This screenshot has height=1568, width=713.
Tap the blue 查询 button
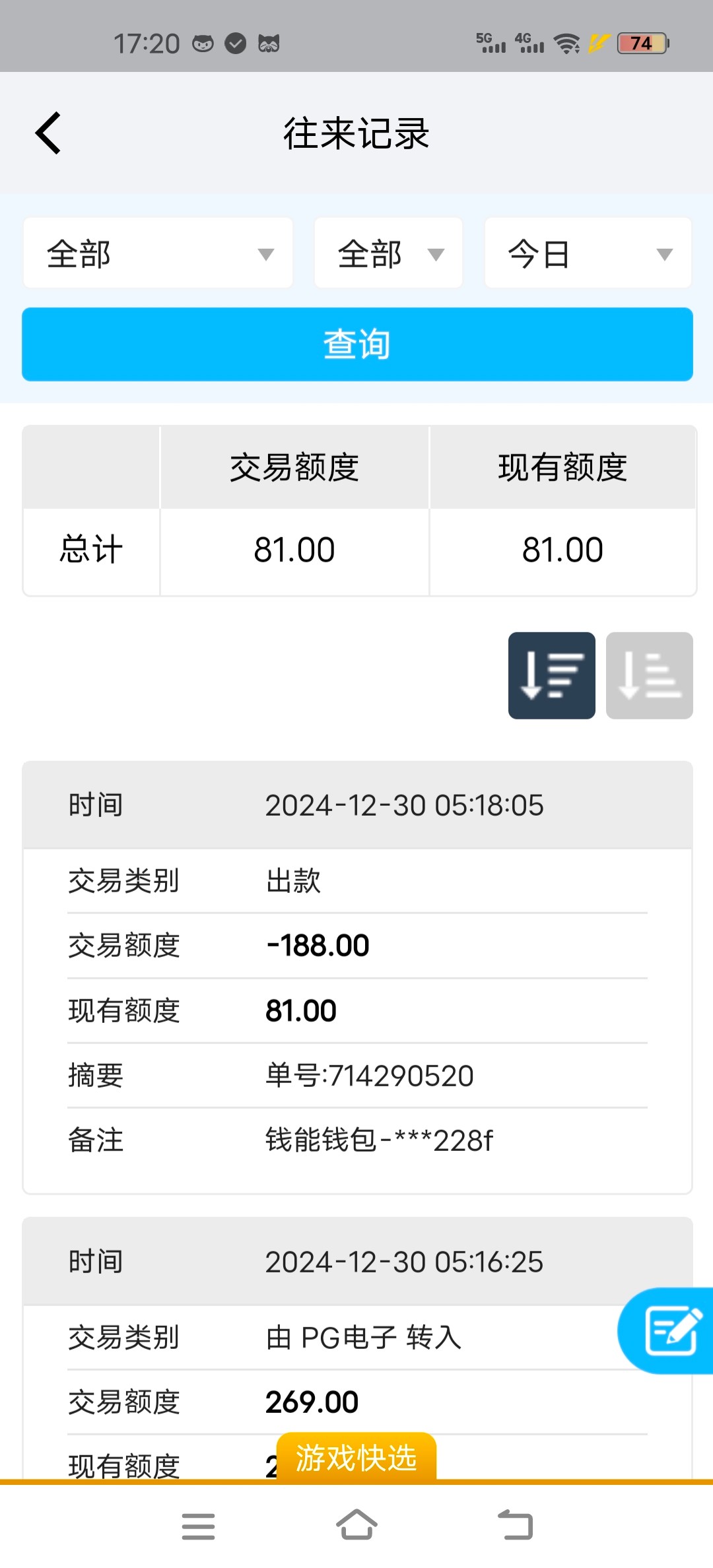tap(357, 344)
